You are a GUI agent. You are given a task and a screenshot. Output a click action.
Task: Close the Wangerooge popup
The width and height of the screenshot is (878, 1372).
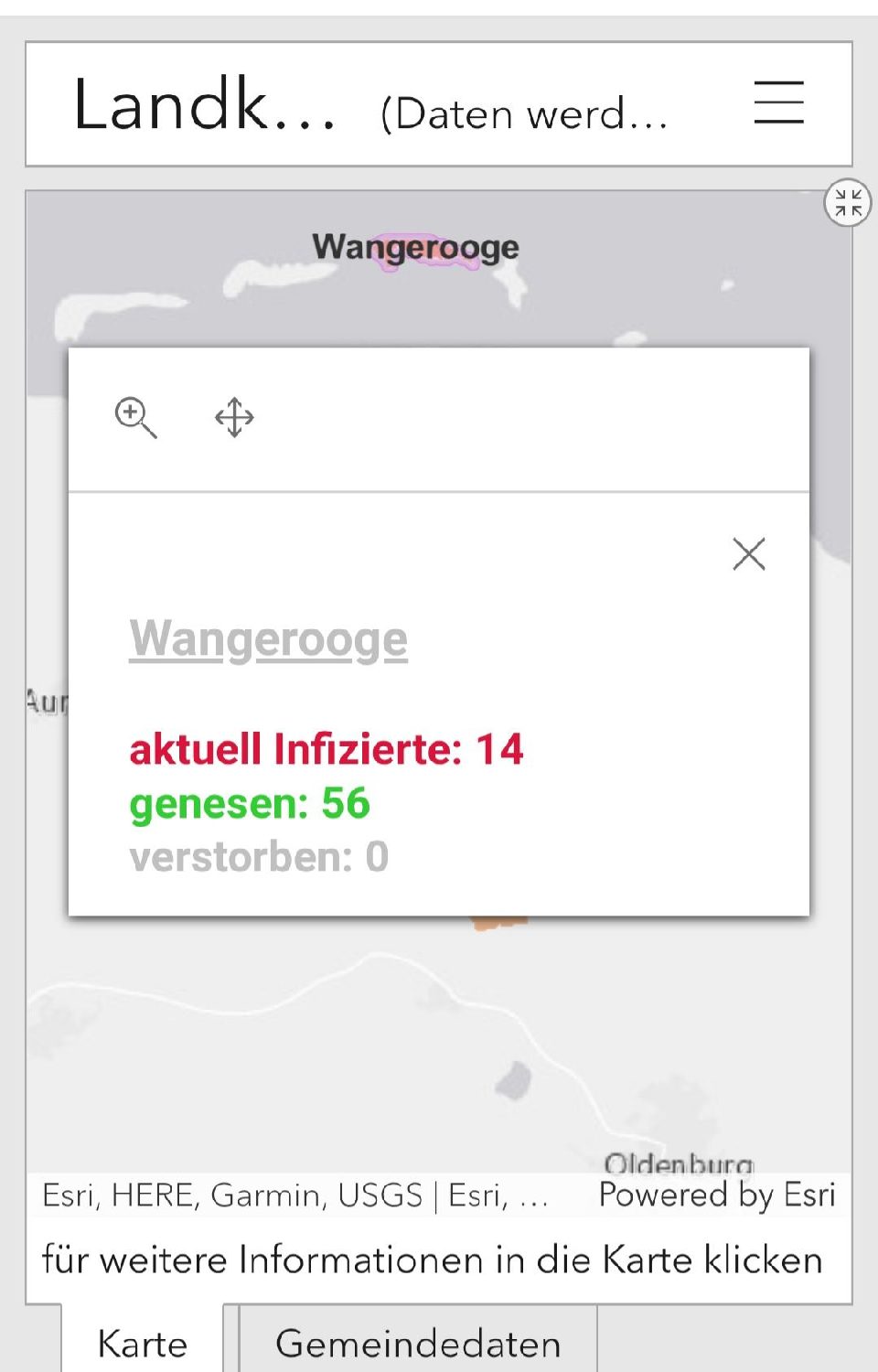[x=749, y=553]
